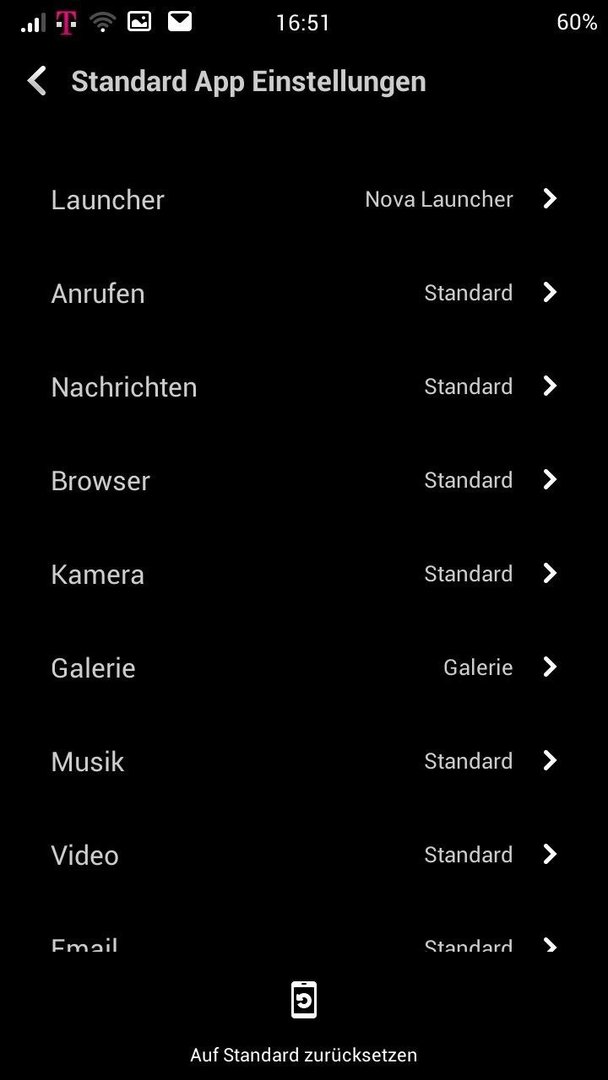
Task: Open Kamera default app options
Action: coord(304,574)
